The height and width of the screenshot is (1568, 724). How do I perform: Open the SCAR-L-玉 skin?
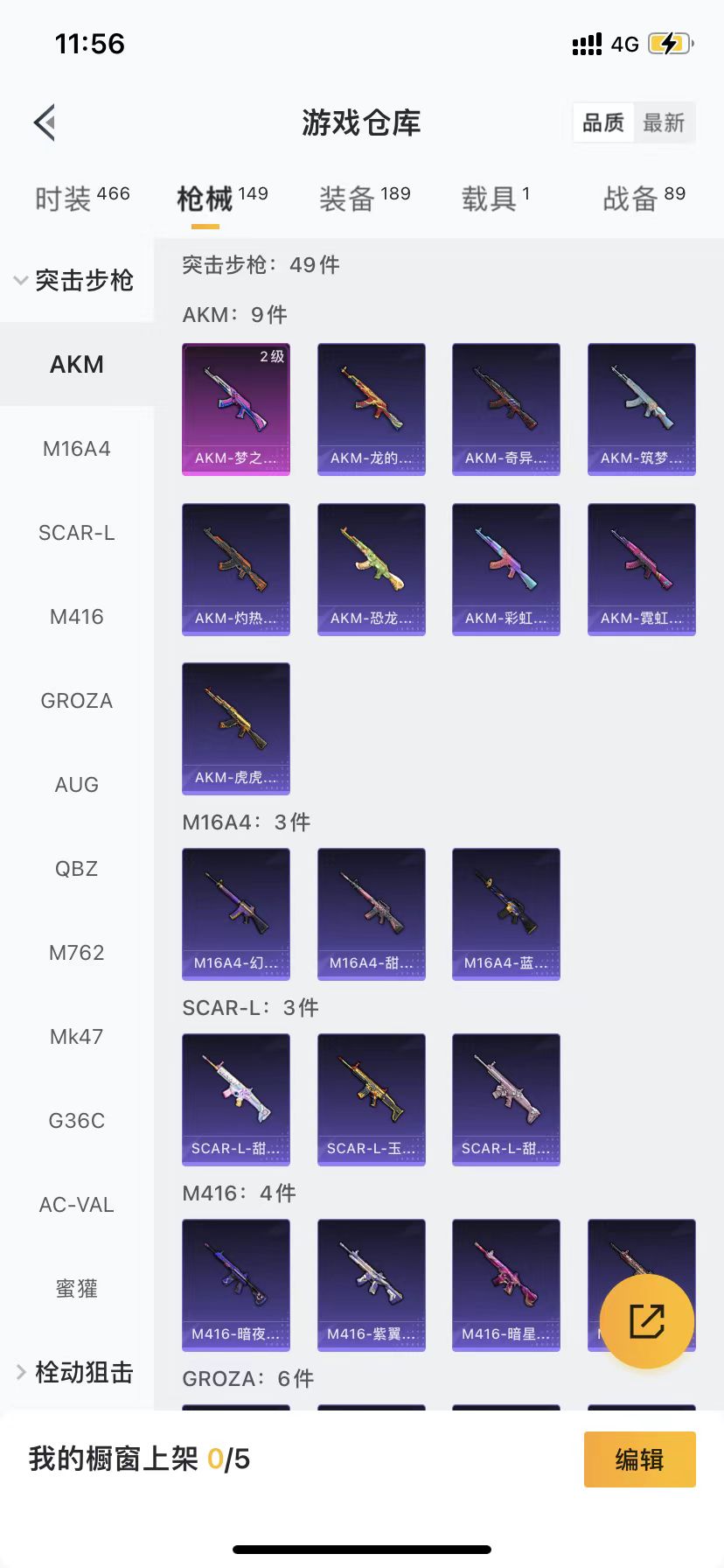(371, 1099)
